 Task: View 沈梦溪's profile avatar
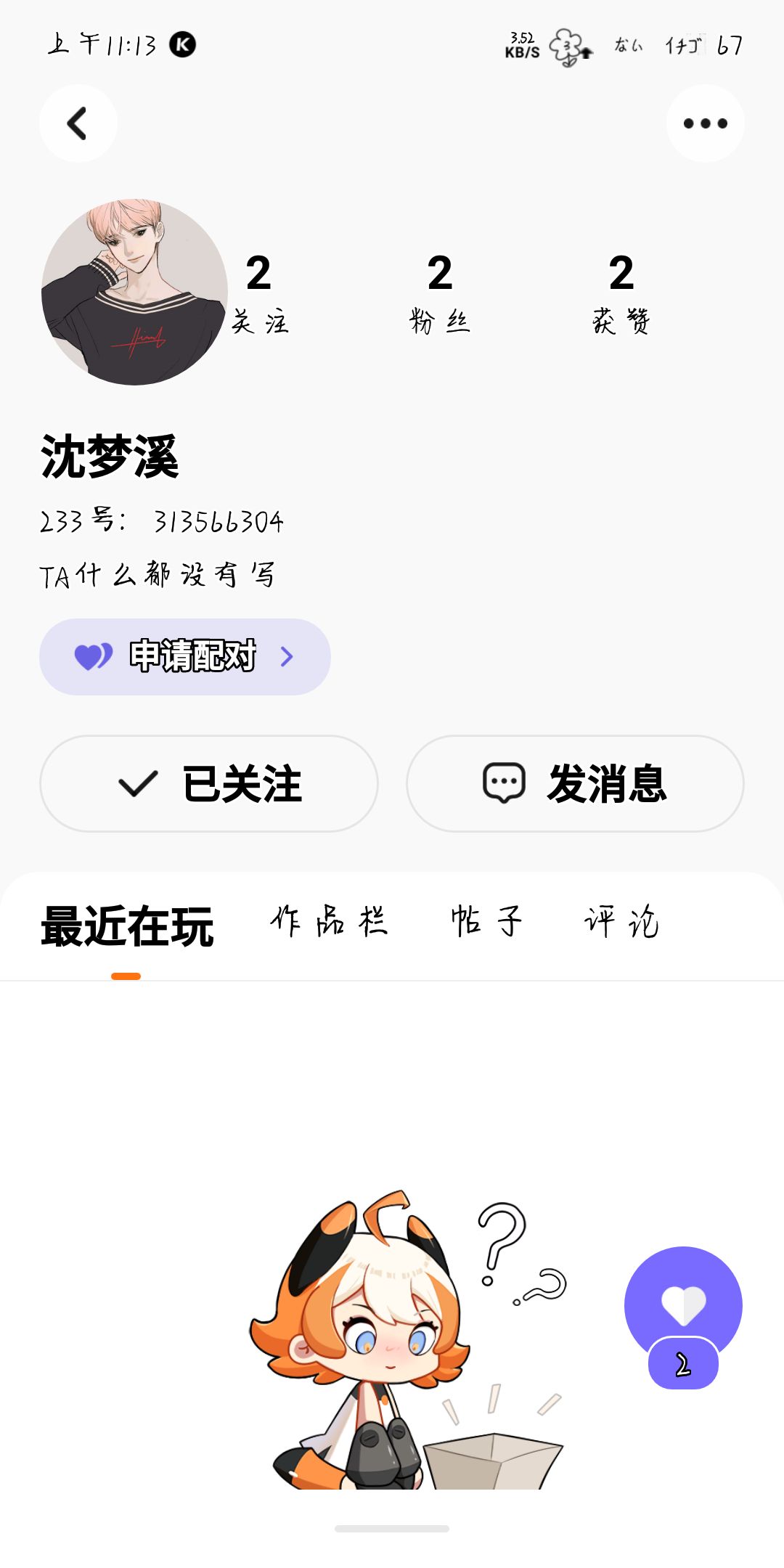pos(134,293)
